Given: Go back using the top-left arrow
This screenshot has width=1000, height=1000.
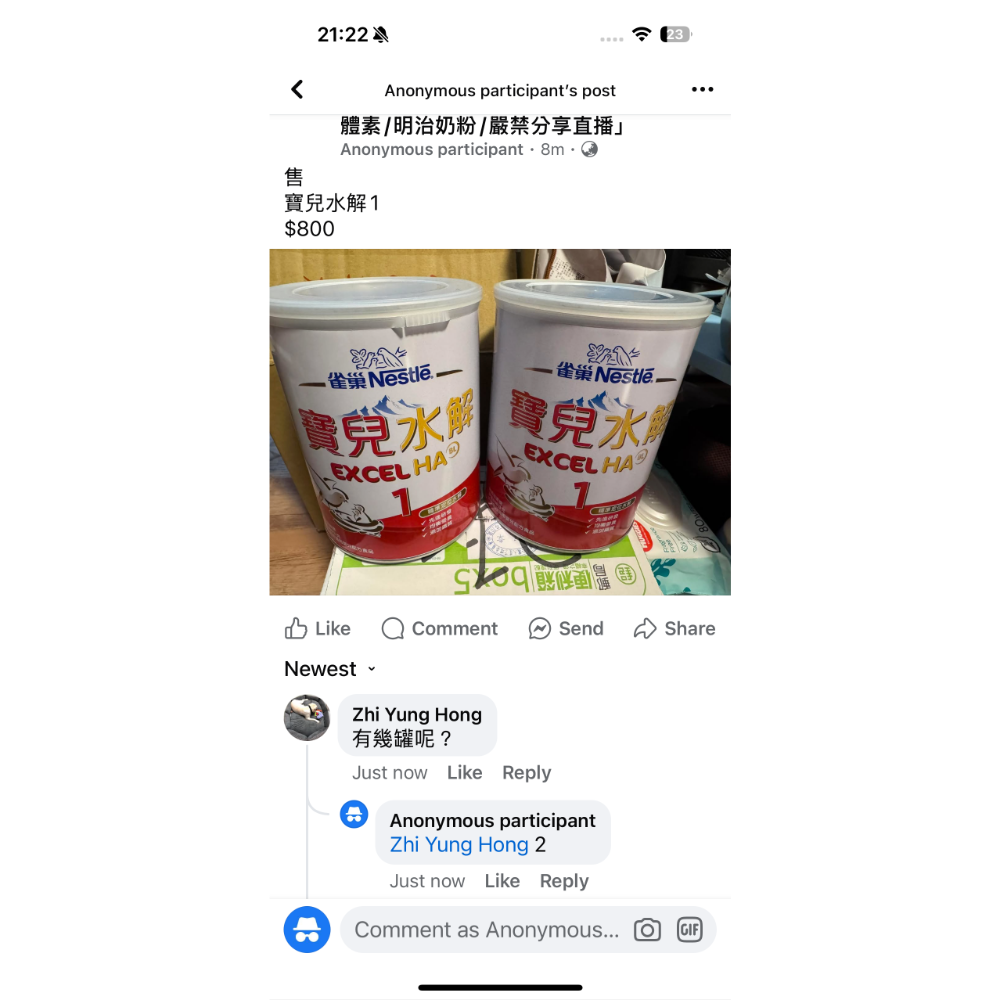Looking at the screenshot, I should (x=297, y=89).
